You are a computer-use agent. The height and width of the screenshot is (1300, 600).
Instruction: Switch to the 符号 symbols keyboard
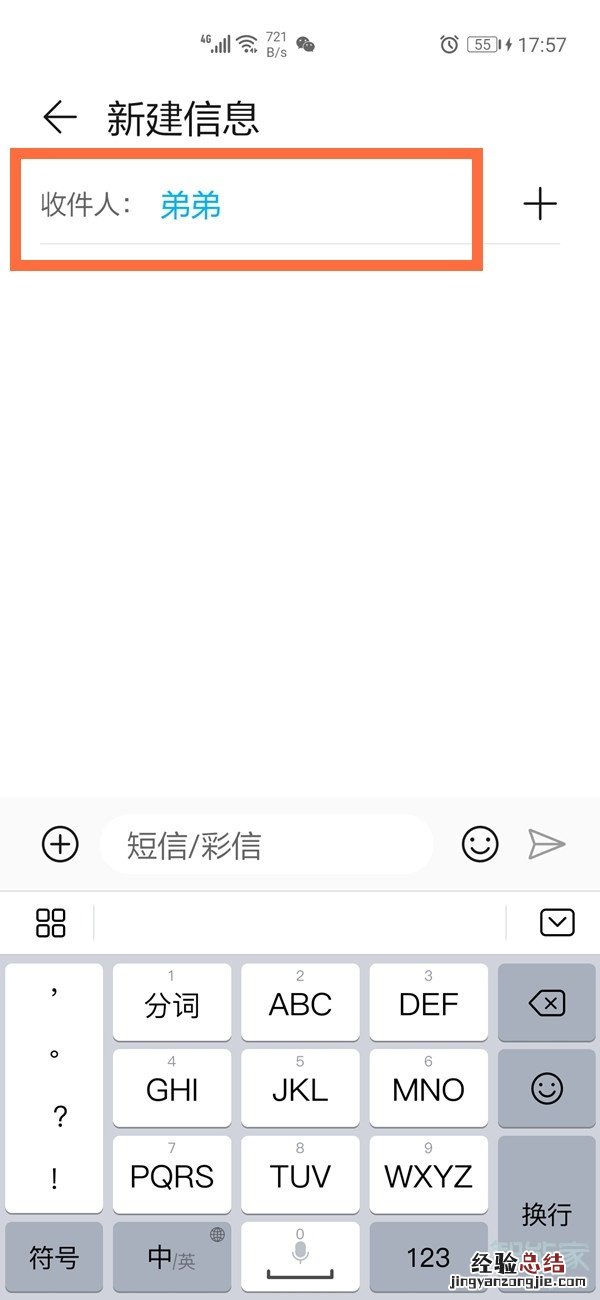point(54,1257)
